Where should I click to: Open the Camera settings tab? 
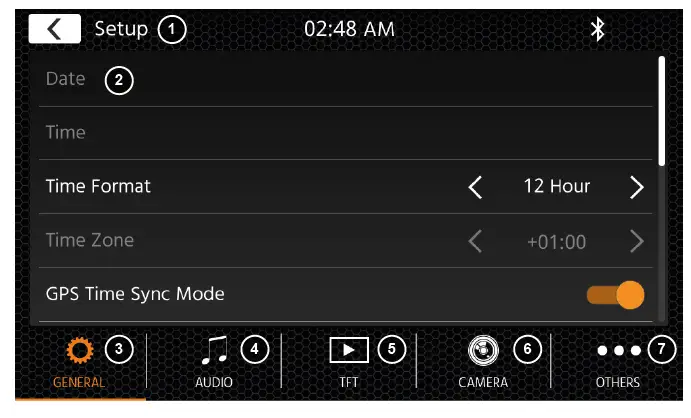[x=483, y=362]
